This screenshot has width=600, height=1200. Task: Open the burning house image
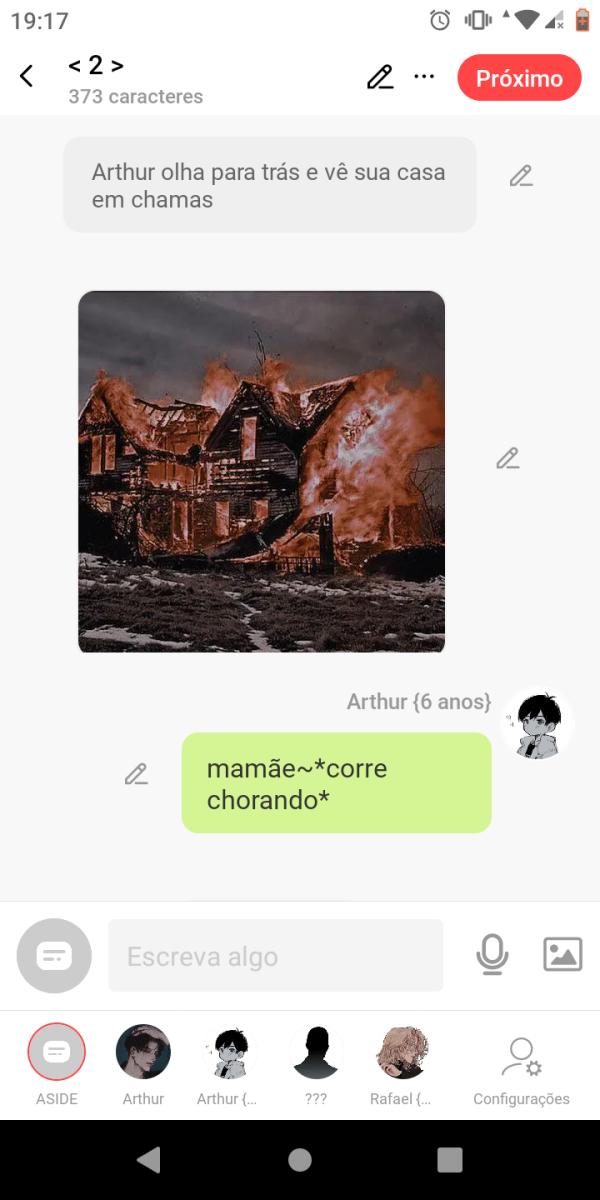pos(261,471)
